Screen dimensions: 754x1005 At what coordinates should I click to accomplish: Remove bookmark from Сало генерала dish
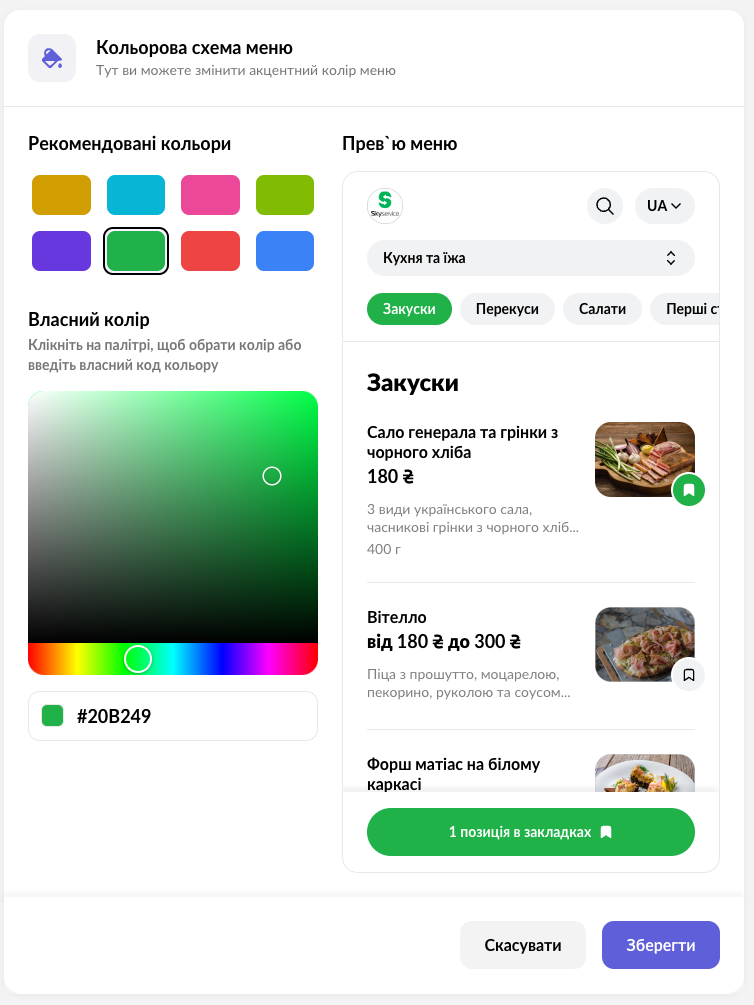(688, 490)
